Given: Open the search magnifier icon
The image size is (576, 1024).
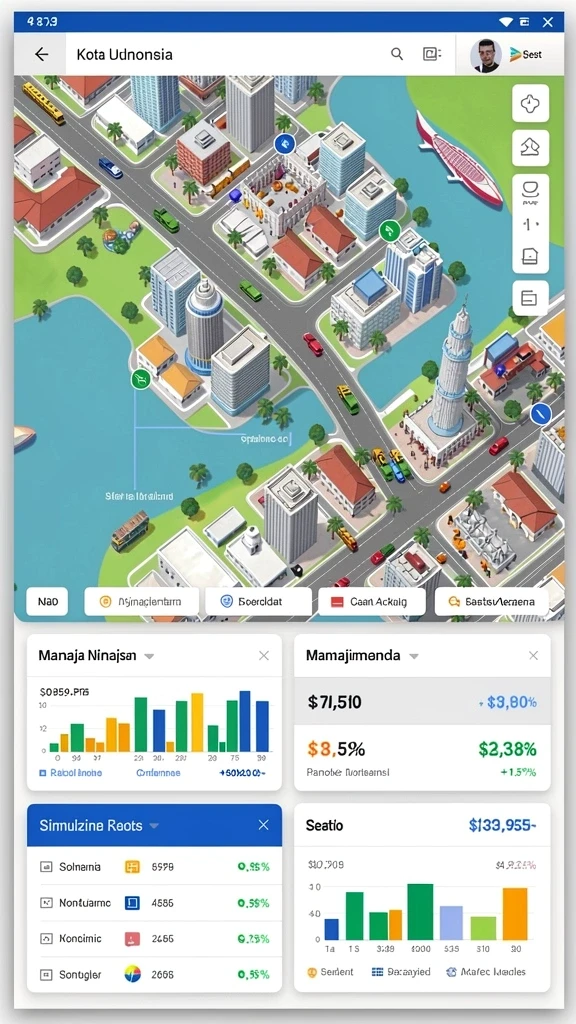Looking at the screenshot, I should (397, 54).
